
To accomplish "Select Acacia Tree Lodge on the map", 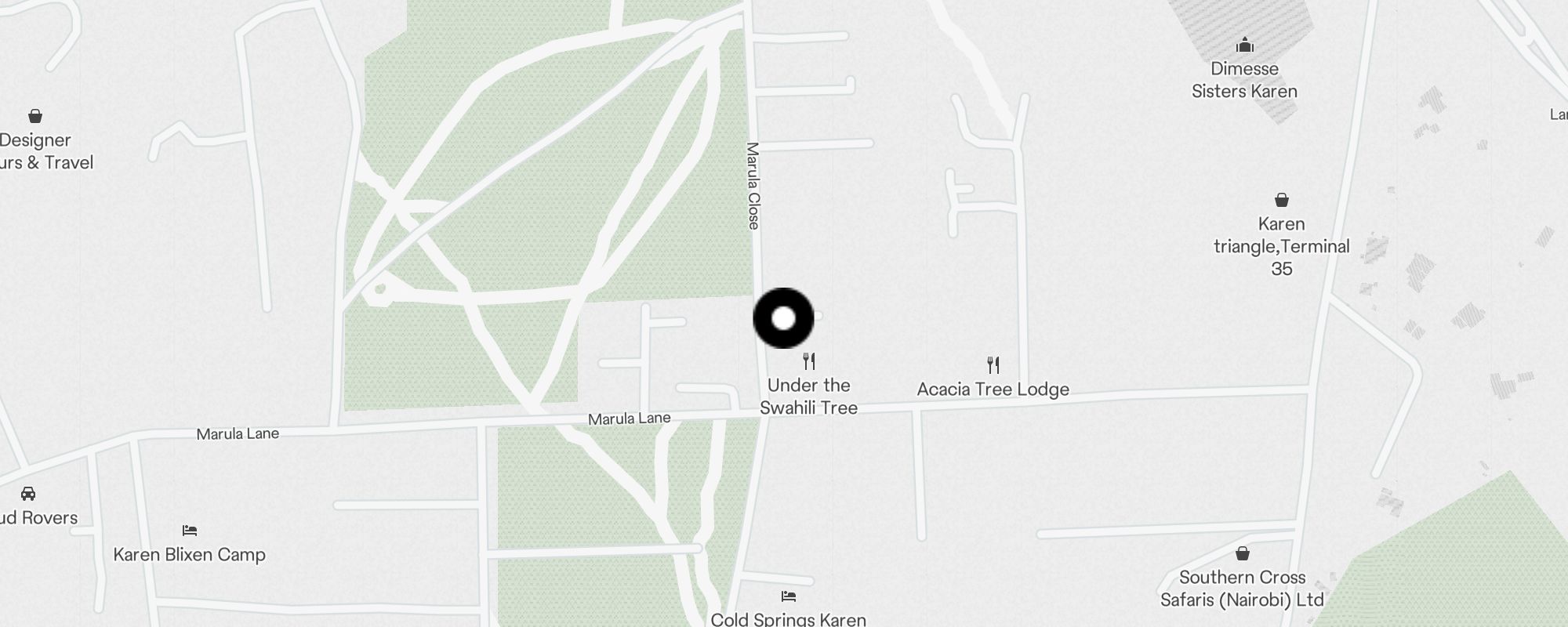I will [x=993, y=365].
